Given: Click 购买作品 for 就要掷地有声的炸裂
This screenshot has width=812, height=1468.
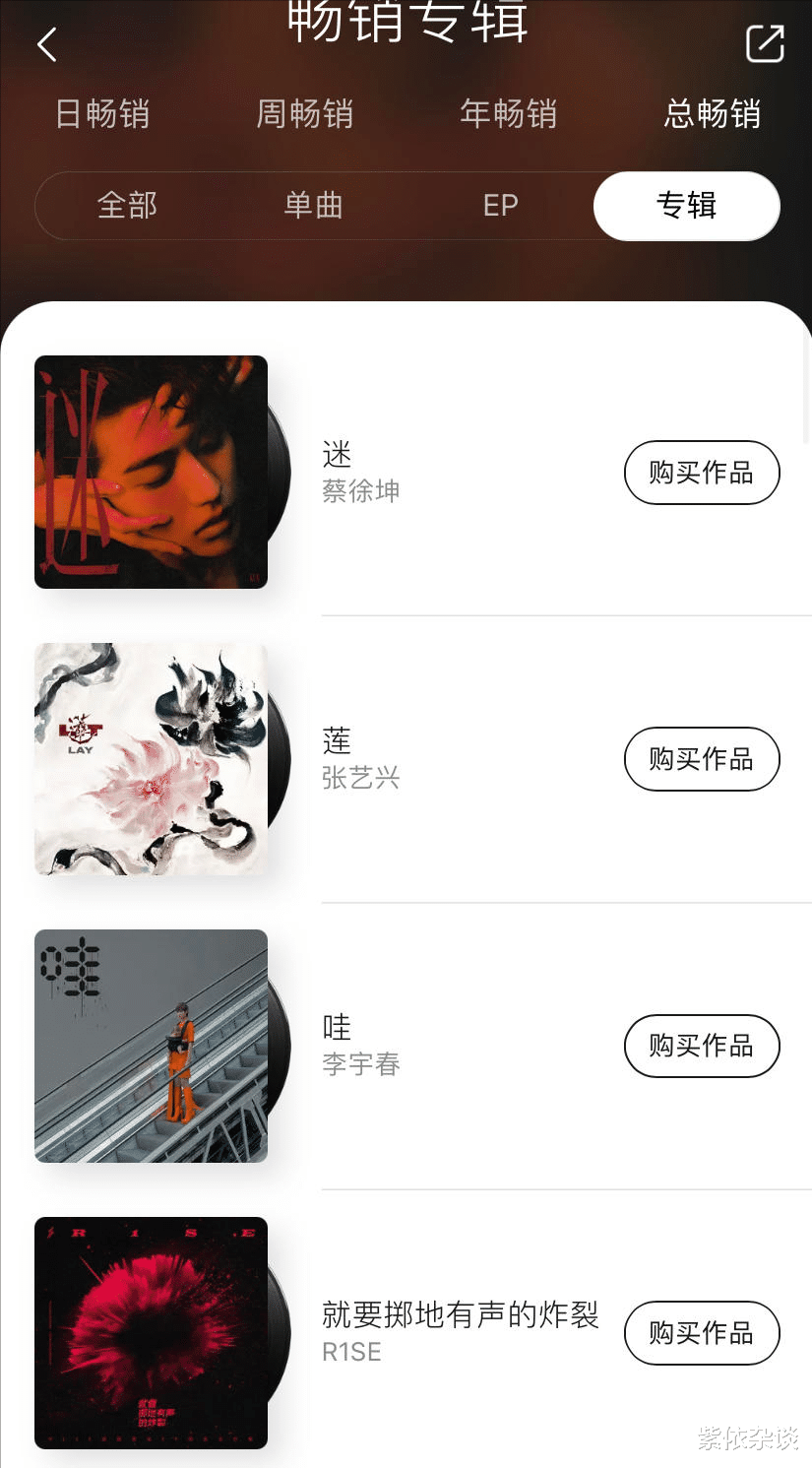Looking at the screenshot, I should click(x=702, y=1332).
